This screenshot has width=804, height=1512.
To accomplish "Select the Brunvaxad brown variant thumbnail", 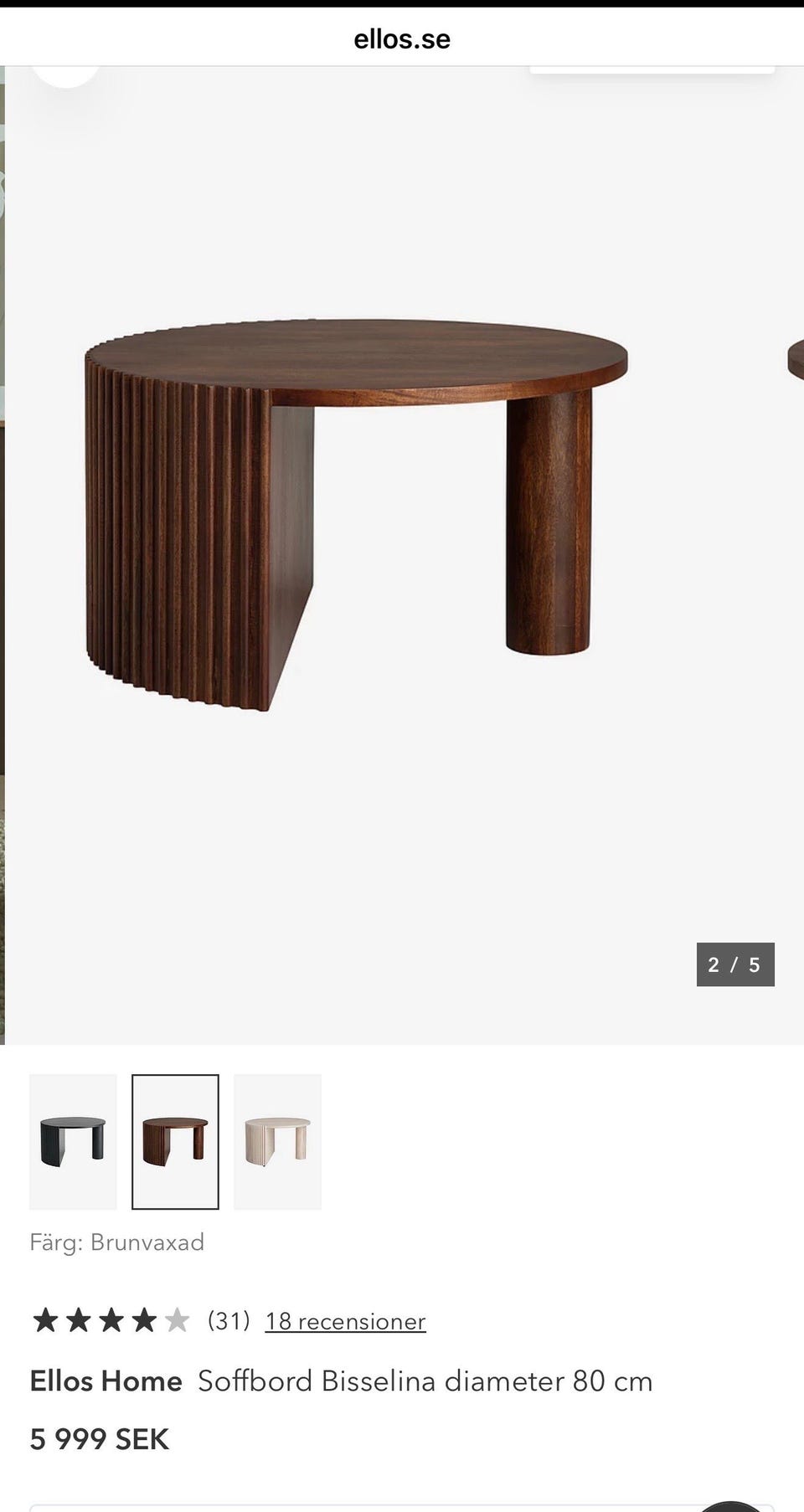I will pos(174,1142).
